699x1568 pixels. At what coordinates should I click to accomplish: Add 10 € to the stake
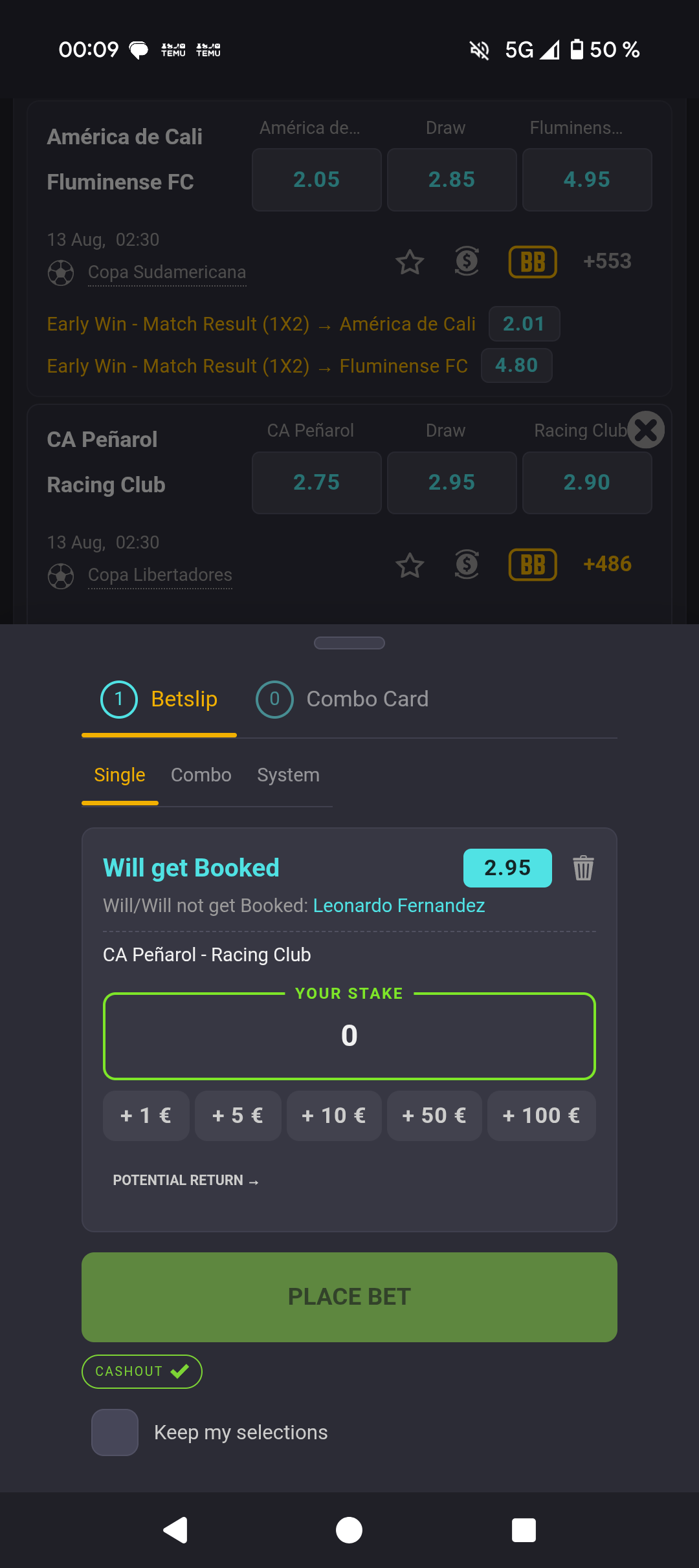click(334, 1116)
